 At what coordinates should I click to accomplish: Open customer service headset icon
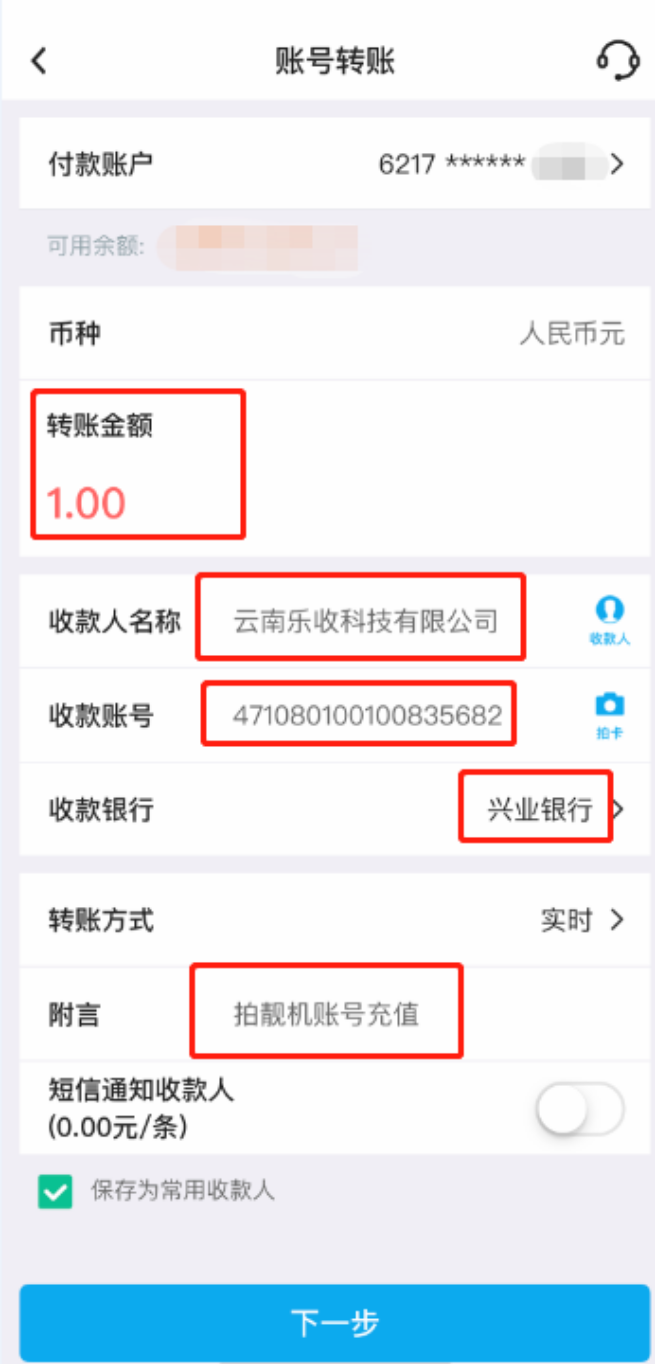(617, 60)
